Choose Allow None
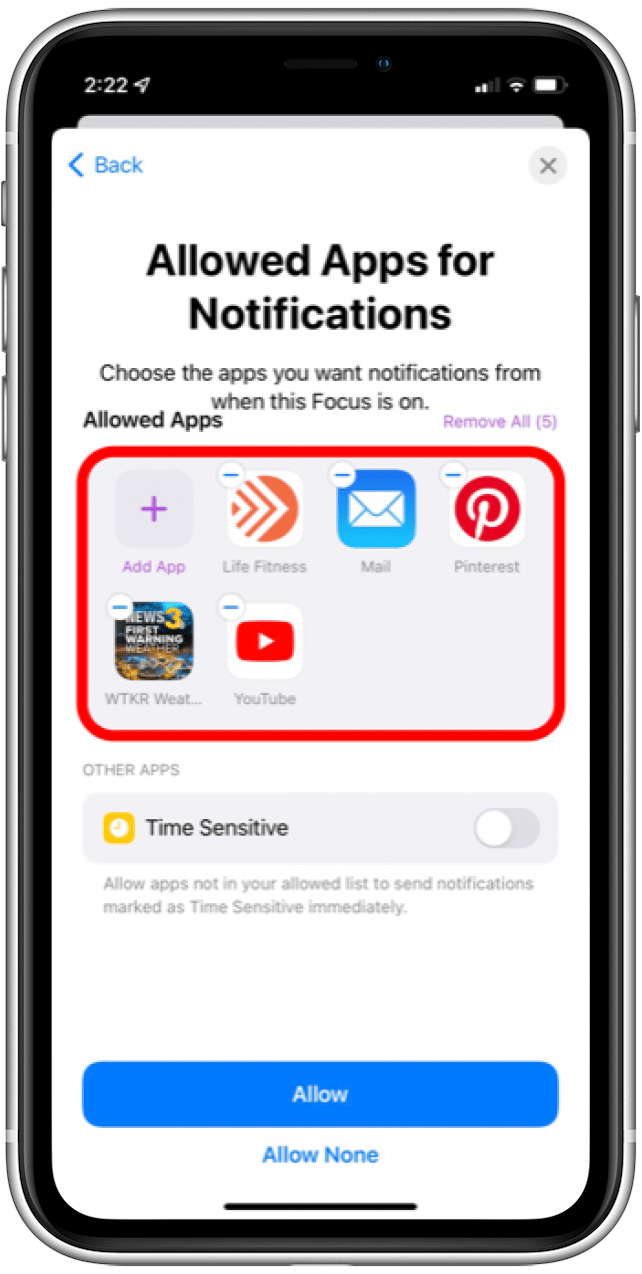Image resolution: width=642 pixels, height=1274 pixels. tap(320, 1155)
